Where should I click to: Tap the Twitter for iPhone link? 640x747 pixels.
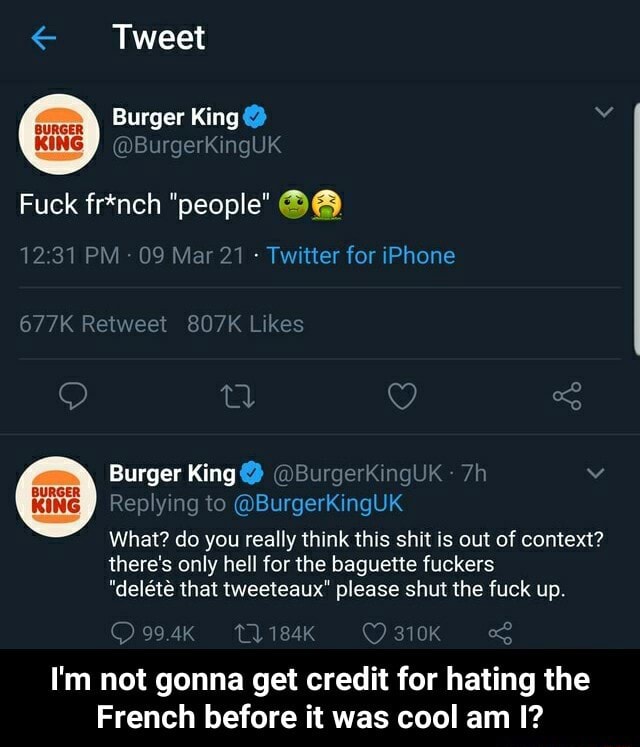click(x=362, y=255)
